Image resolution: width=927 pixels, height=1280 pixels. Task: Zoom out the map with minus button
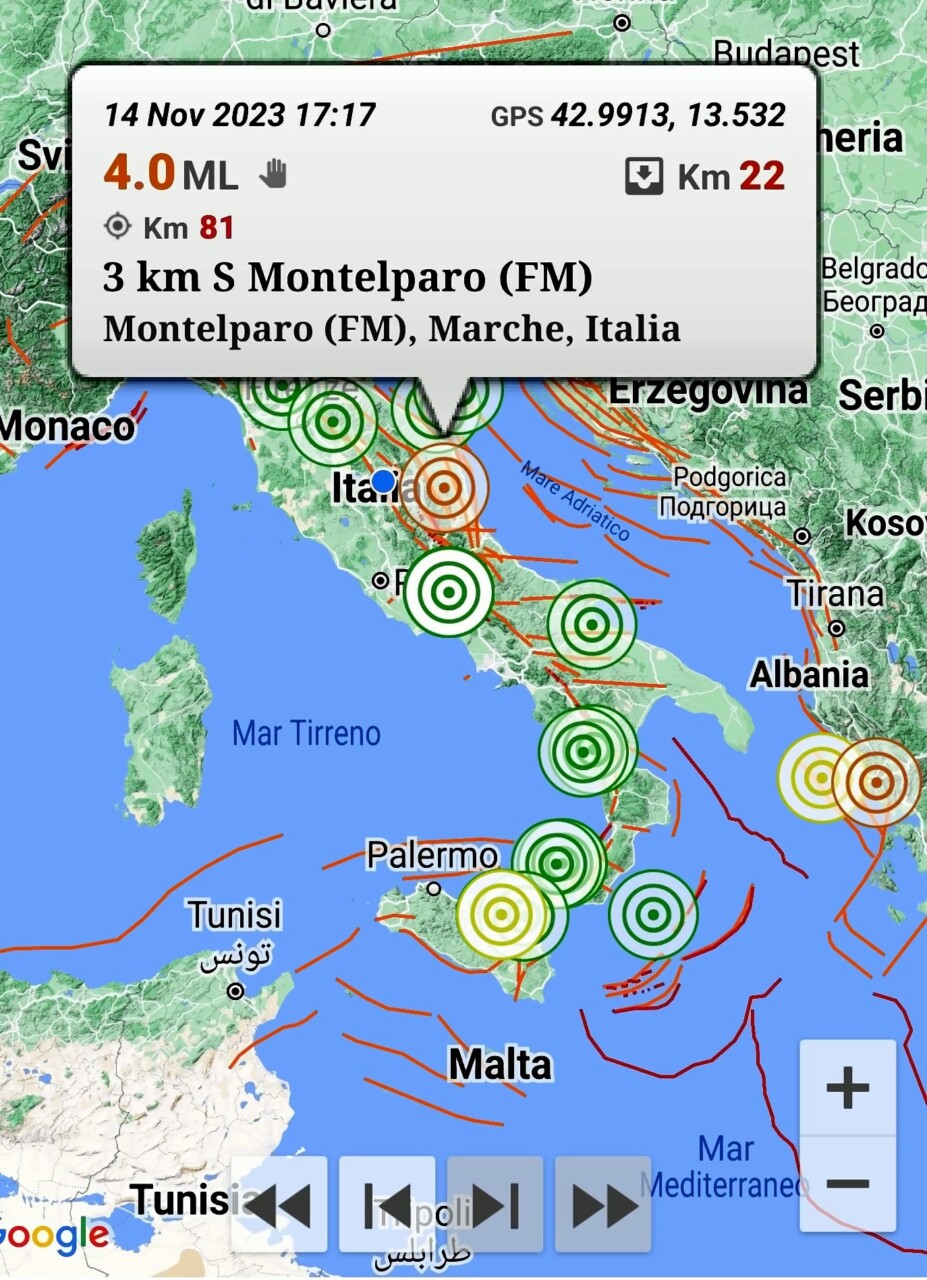[848, 1184]
